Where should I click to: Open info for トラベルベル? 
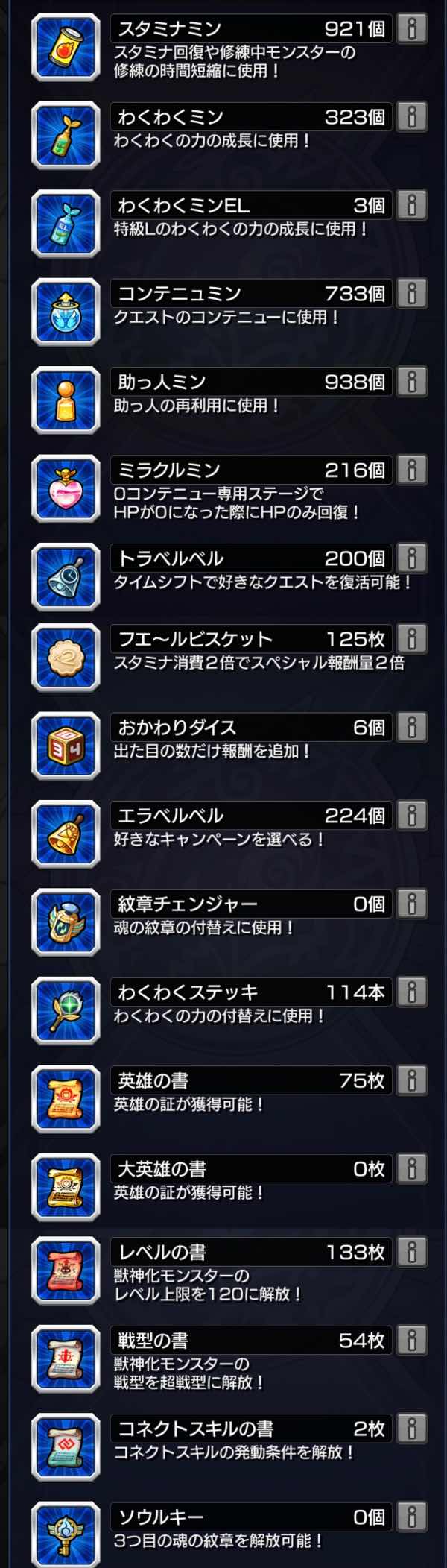coord(411,558)
